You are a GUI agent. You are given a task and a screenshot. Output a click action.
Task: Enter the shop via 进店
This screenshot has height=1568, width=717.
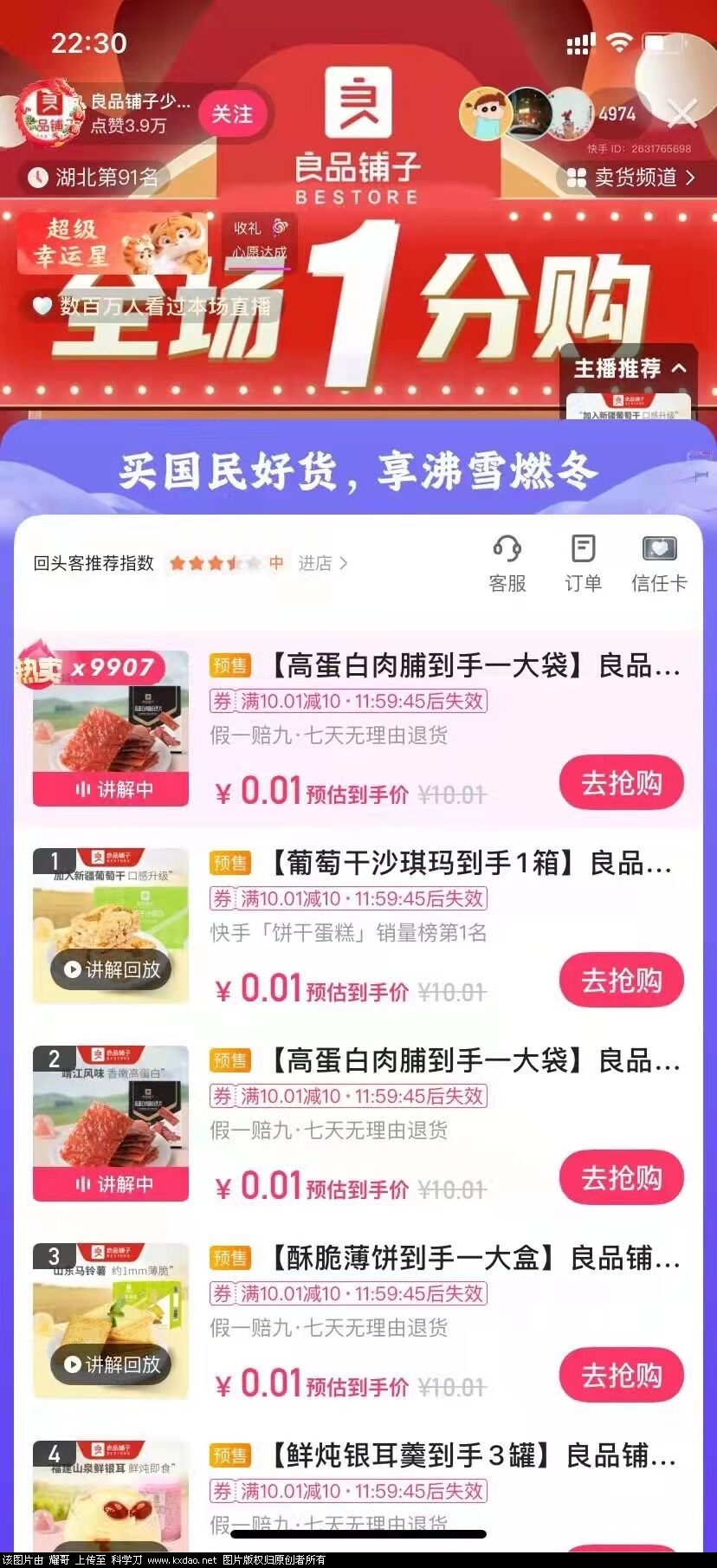(x=322, y=563)
